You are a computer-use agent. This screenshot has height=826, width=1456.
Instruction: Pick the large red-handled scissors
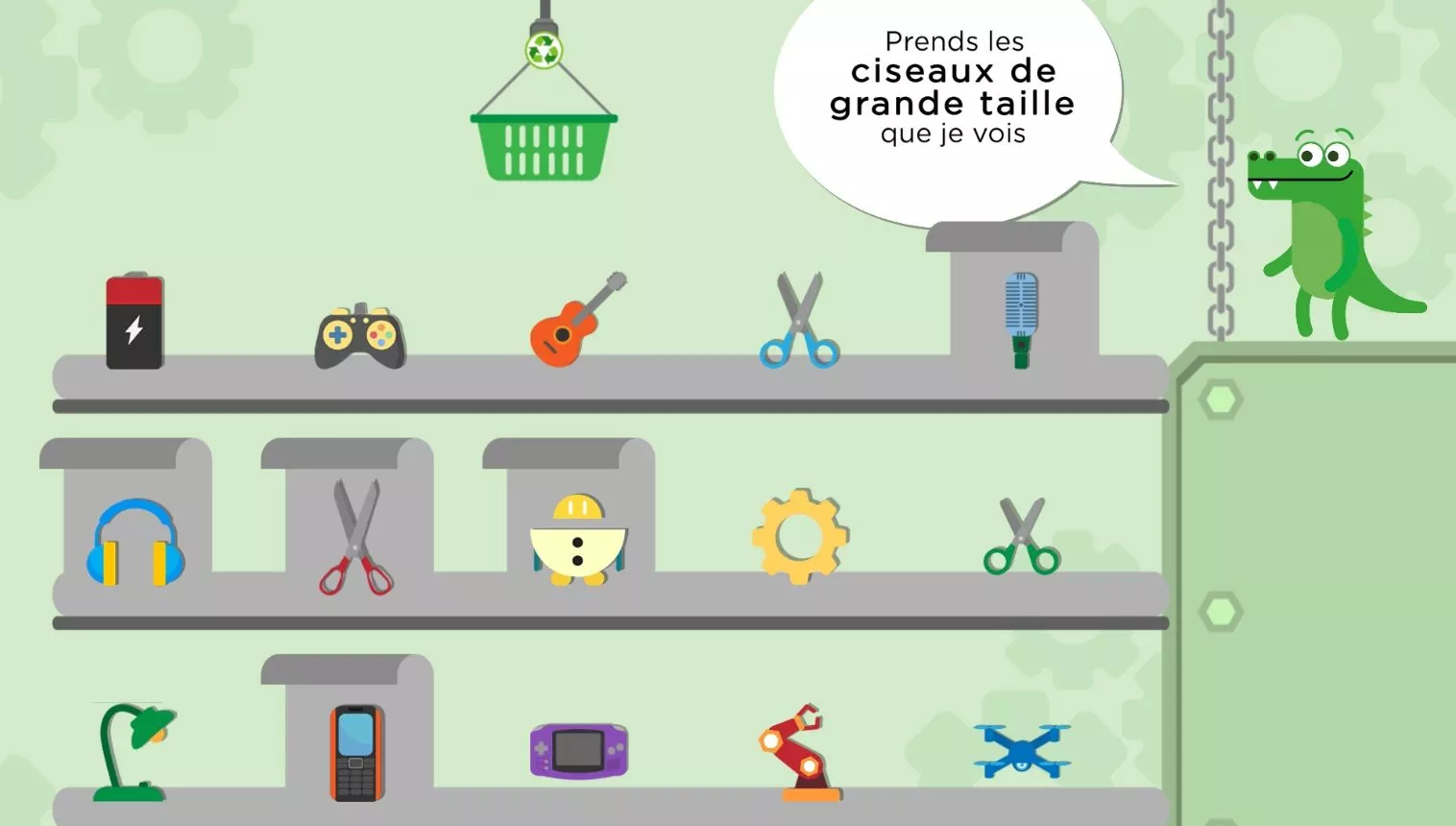[356, 538]
